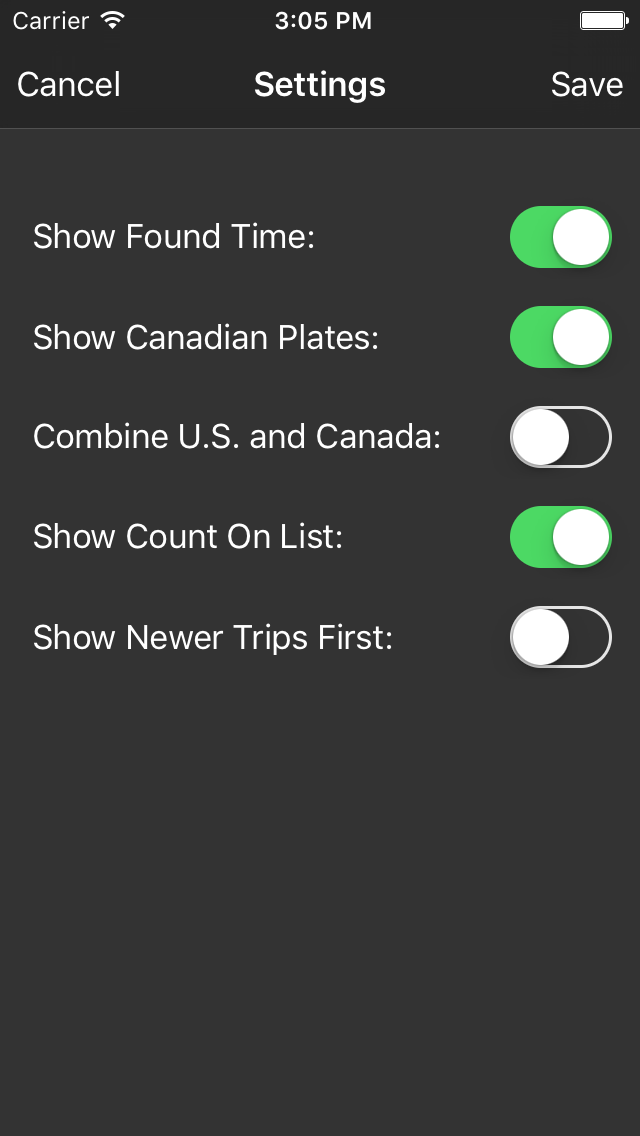
Task: Switch on Show Newer Trips First
Action: pyautogui.click(x=560, y=637)
